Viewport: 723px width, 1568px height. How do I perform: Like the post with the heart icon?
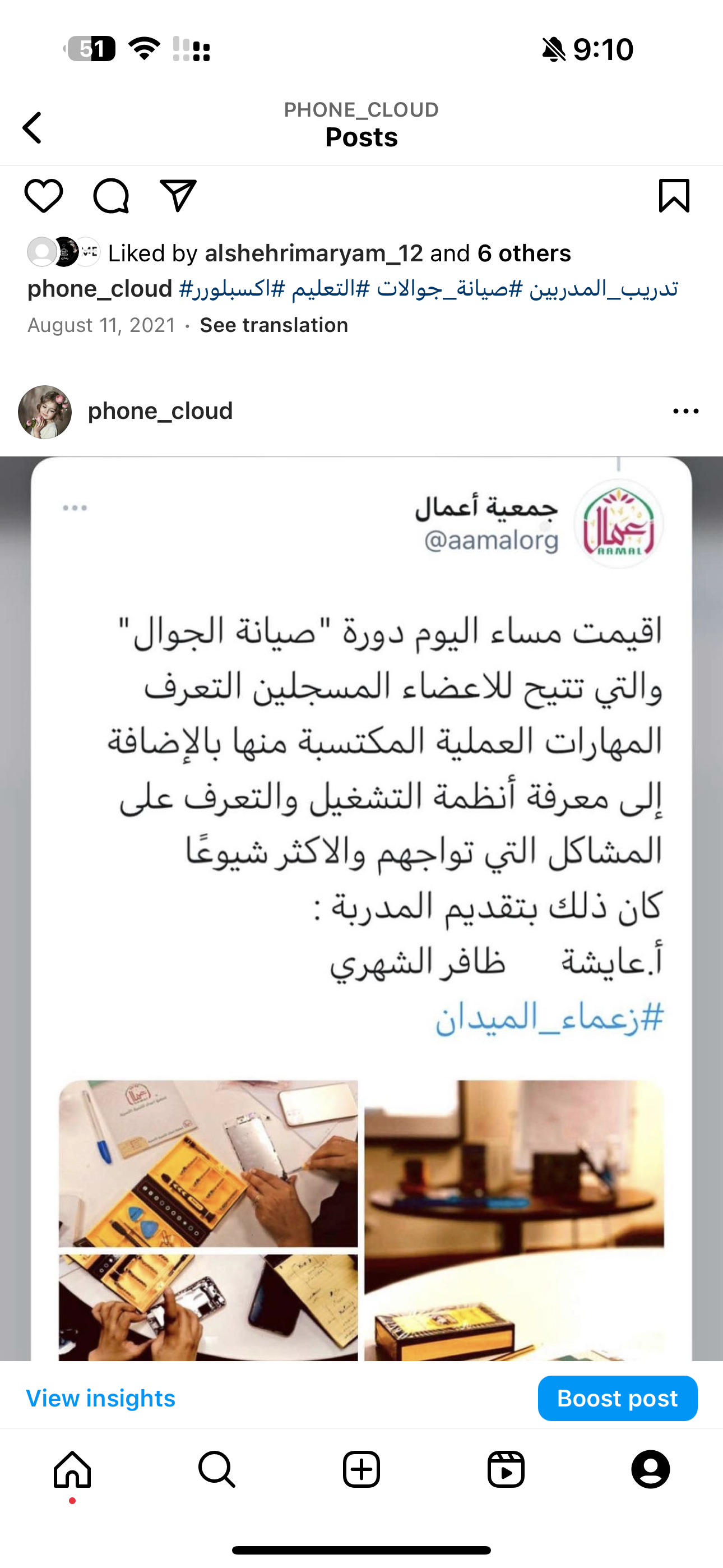tap(44, 196)
